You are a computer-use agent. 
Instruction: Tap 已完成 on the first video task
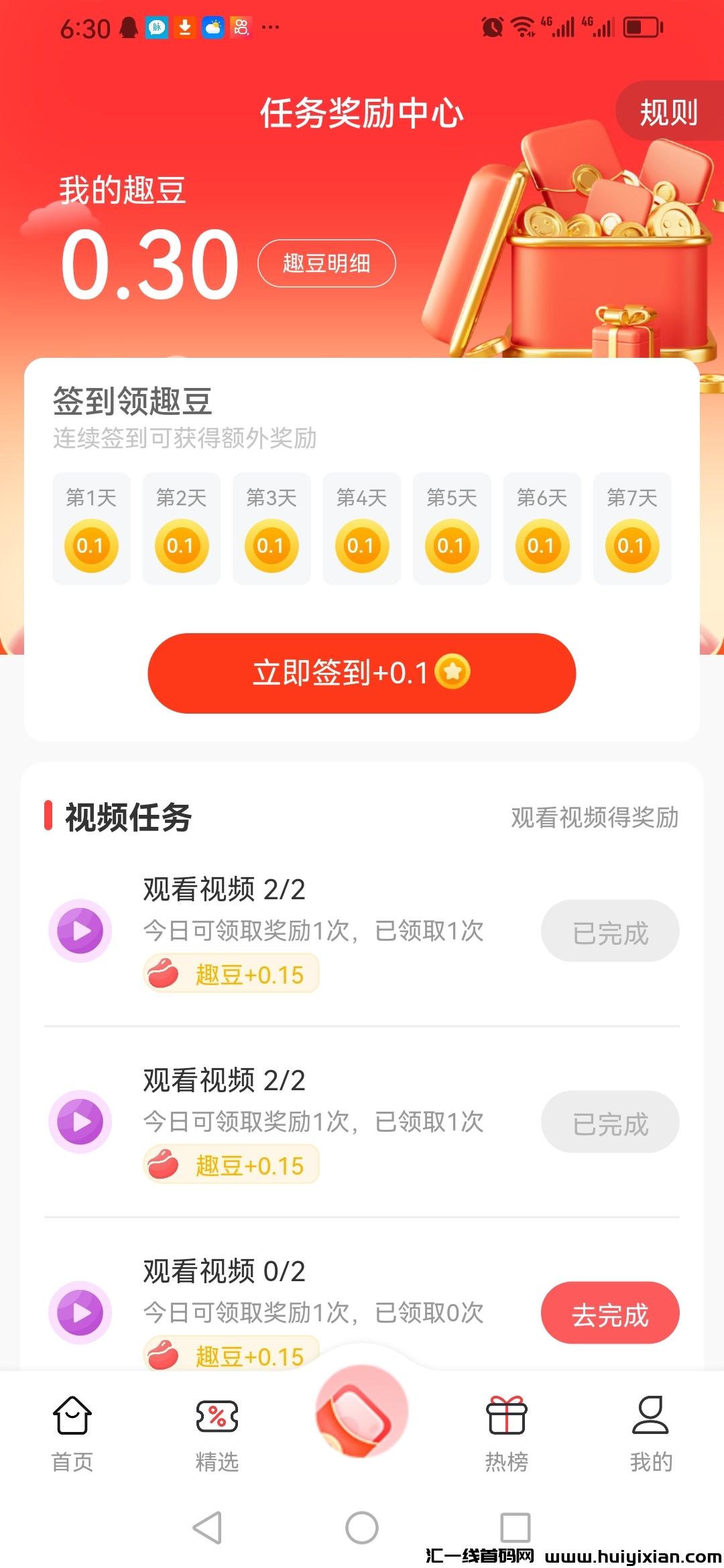tap(610, 931)
